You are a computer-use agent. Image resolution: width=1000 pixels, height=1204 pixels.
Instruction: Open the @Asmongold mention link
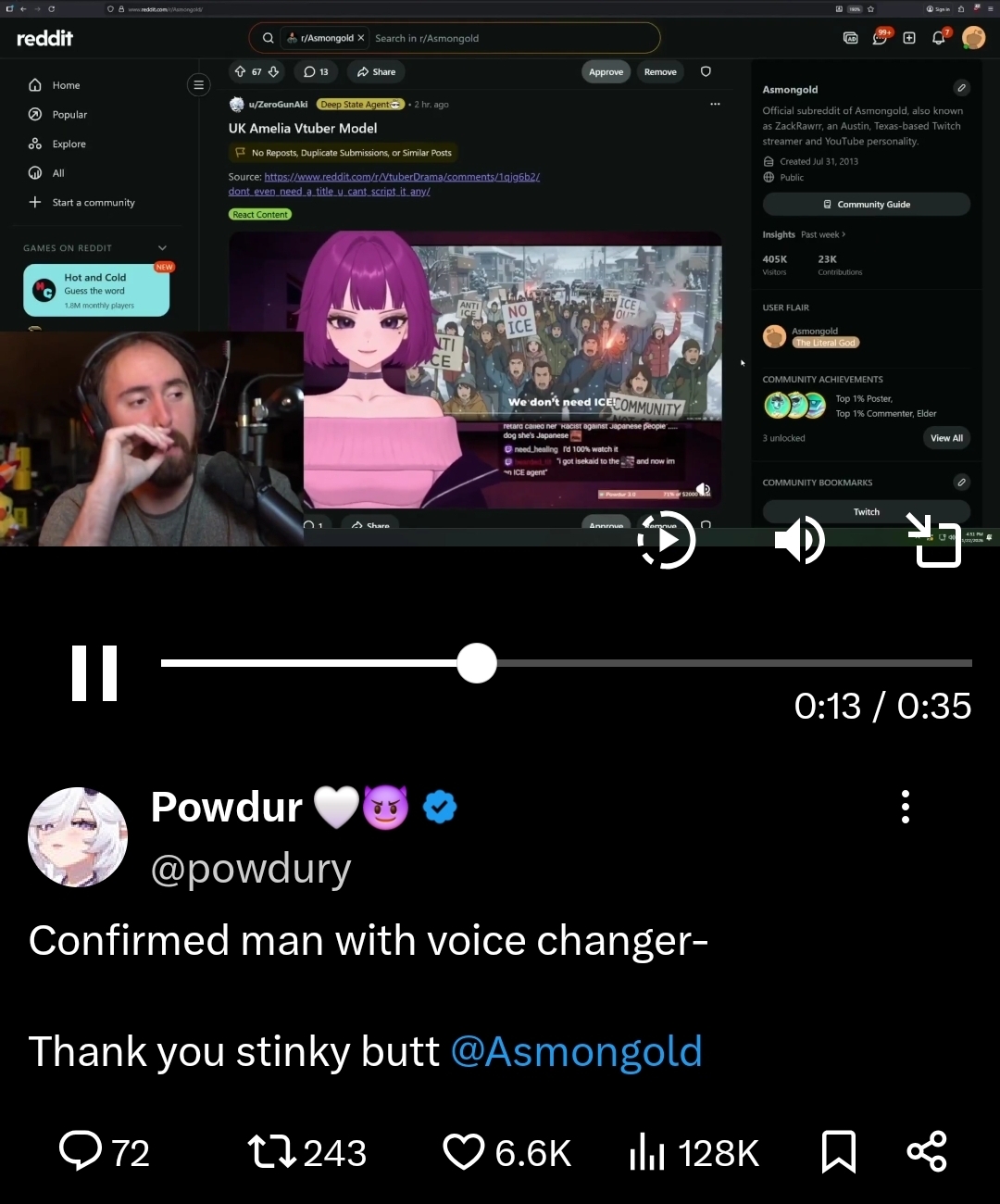click(x=576, y=1052)
